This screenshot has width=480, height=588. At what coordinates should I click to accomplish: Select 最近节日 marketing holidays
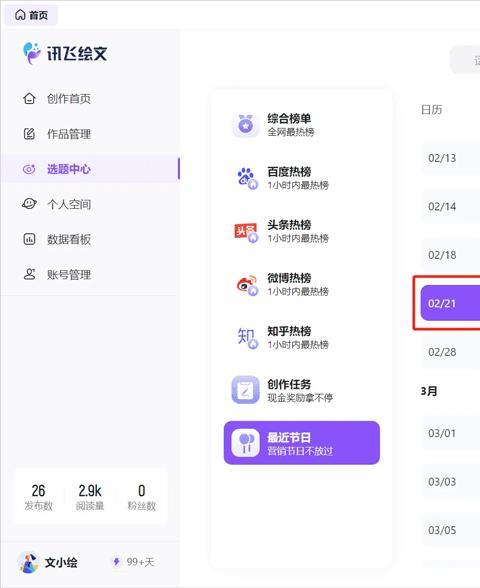point(302,443)
